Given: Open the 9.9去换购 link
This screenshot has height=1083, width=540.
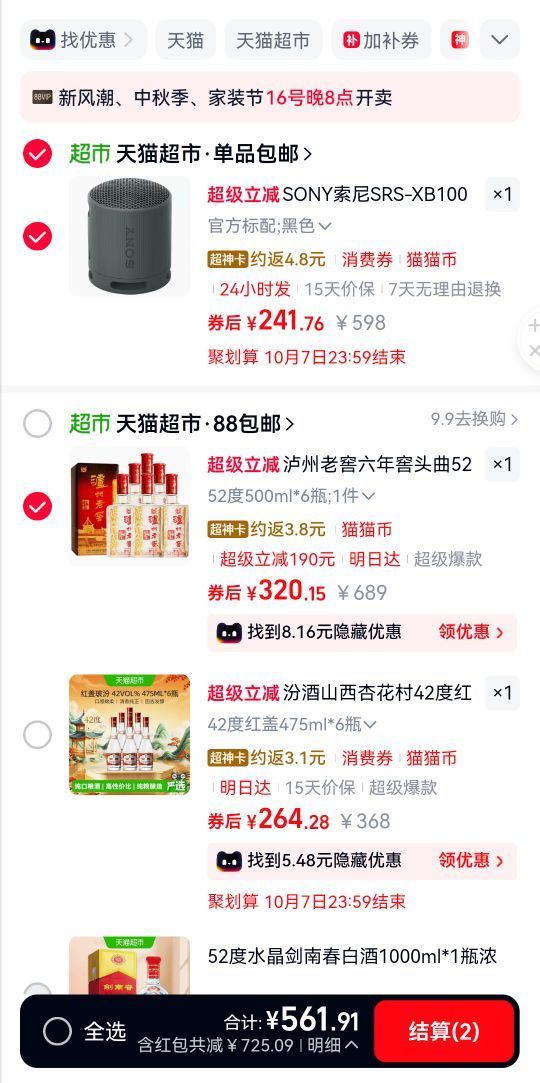Looking at the screenshot, I should point(474,419).
